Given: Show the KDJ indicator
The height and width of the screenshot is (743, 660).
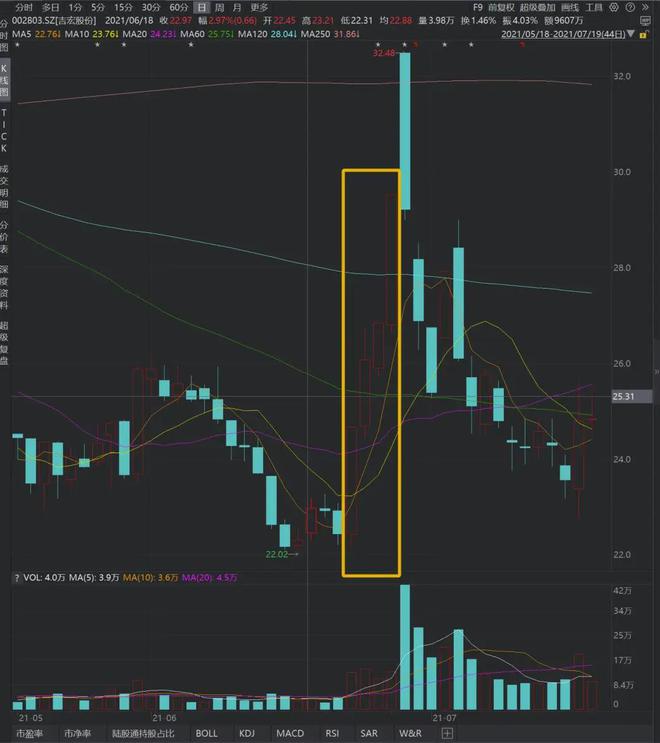Looking at the screenshot, I should 247,733.
